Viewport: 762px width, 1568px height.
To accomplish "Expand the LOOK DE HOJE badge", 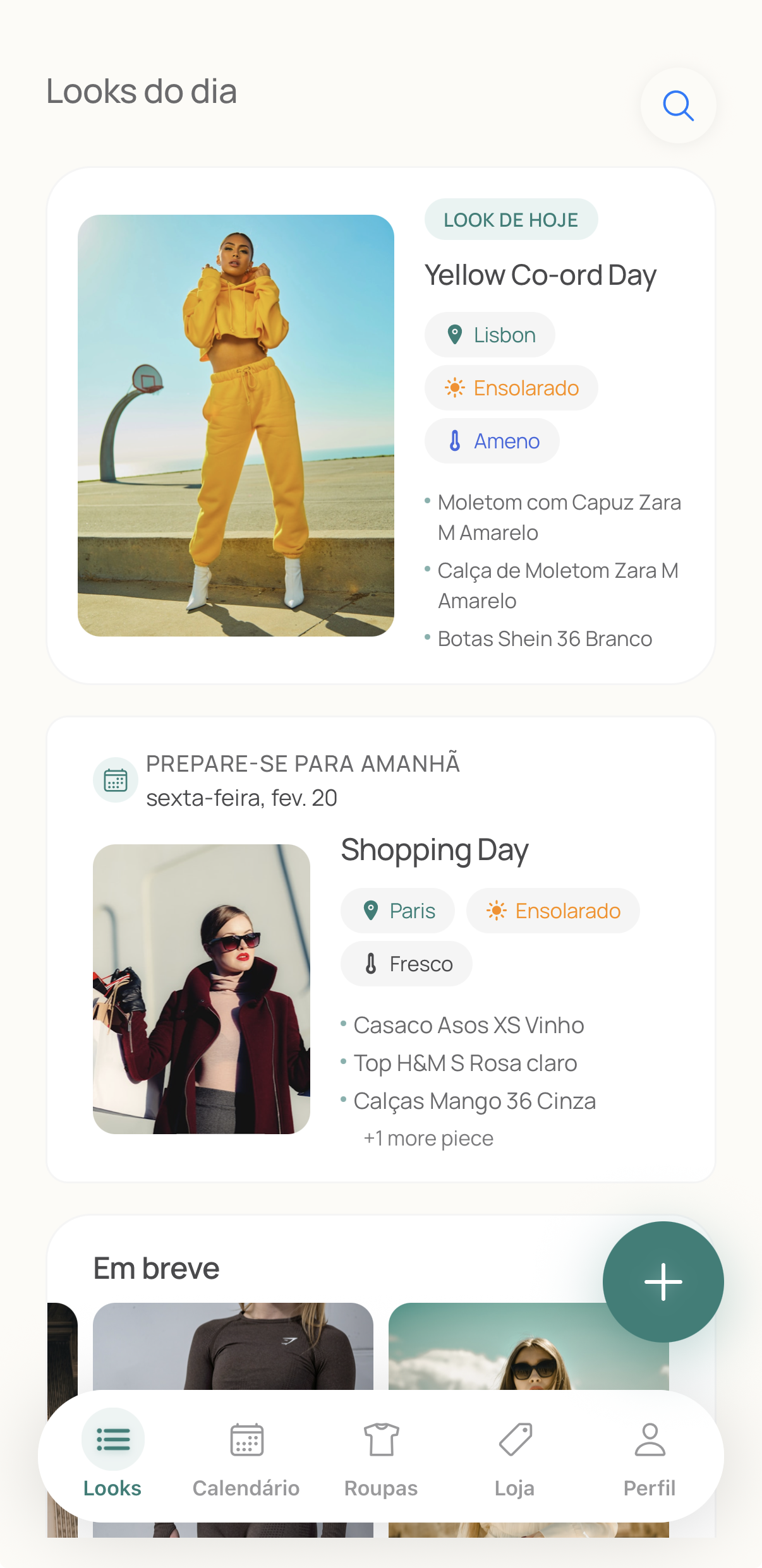I will point(511,219).
